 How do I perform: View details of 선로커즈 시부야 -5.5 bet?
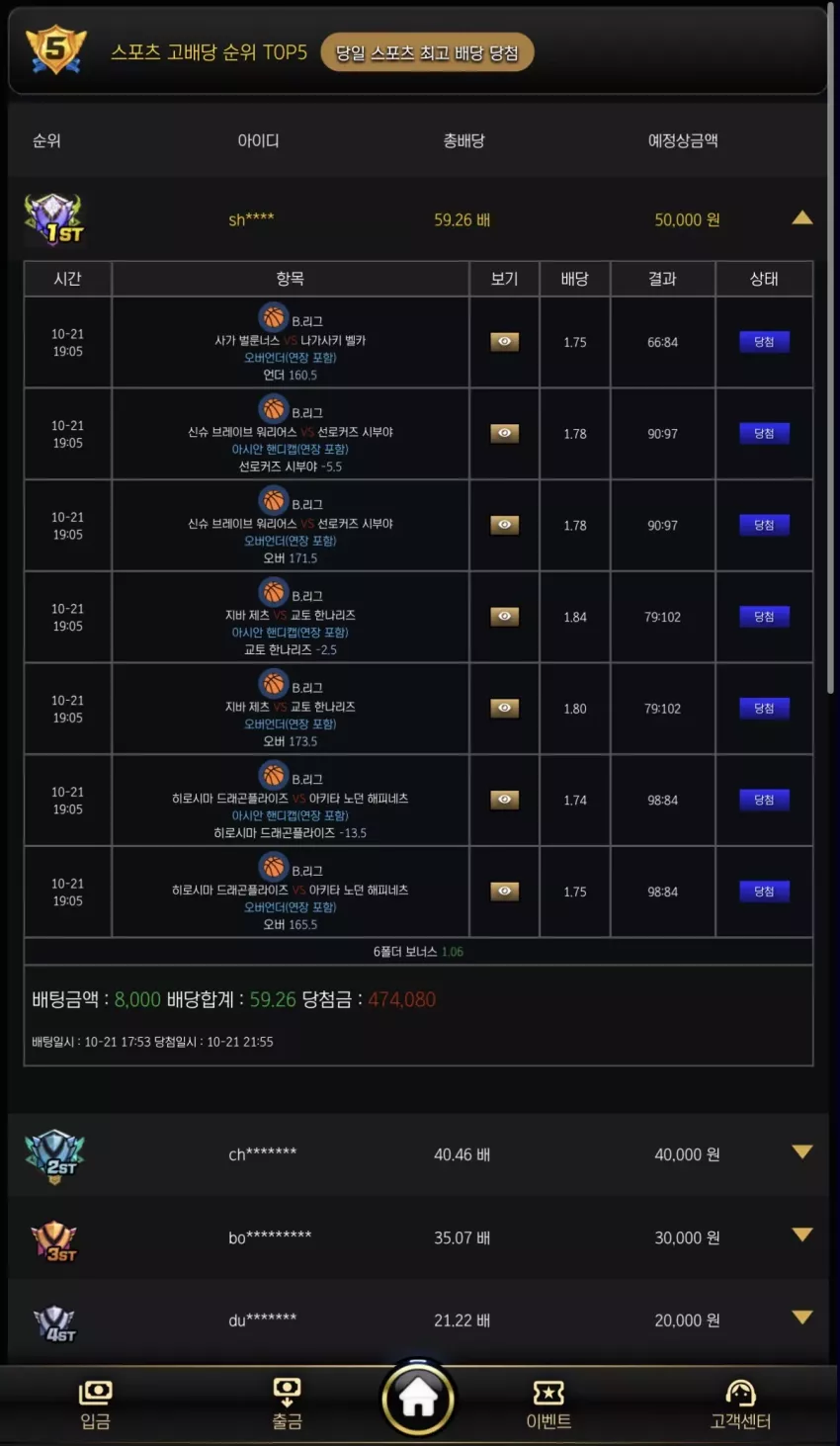click(x=504, y=433)
